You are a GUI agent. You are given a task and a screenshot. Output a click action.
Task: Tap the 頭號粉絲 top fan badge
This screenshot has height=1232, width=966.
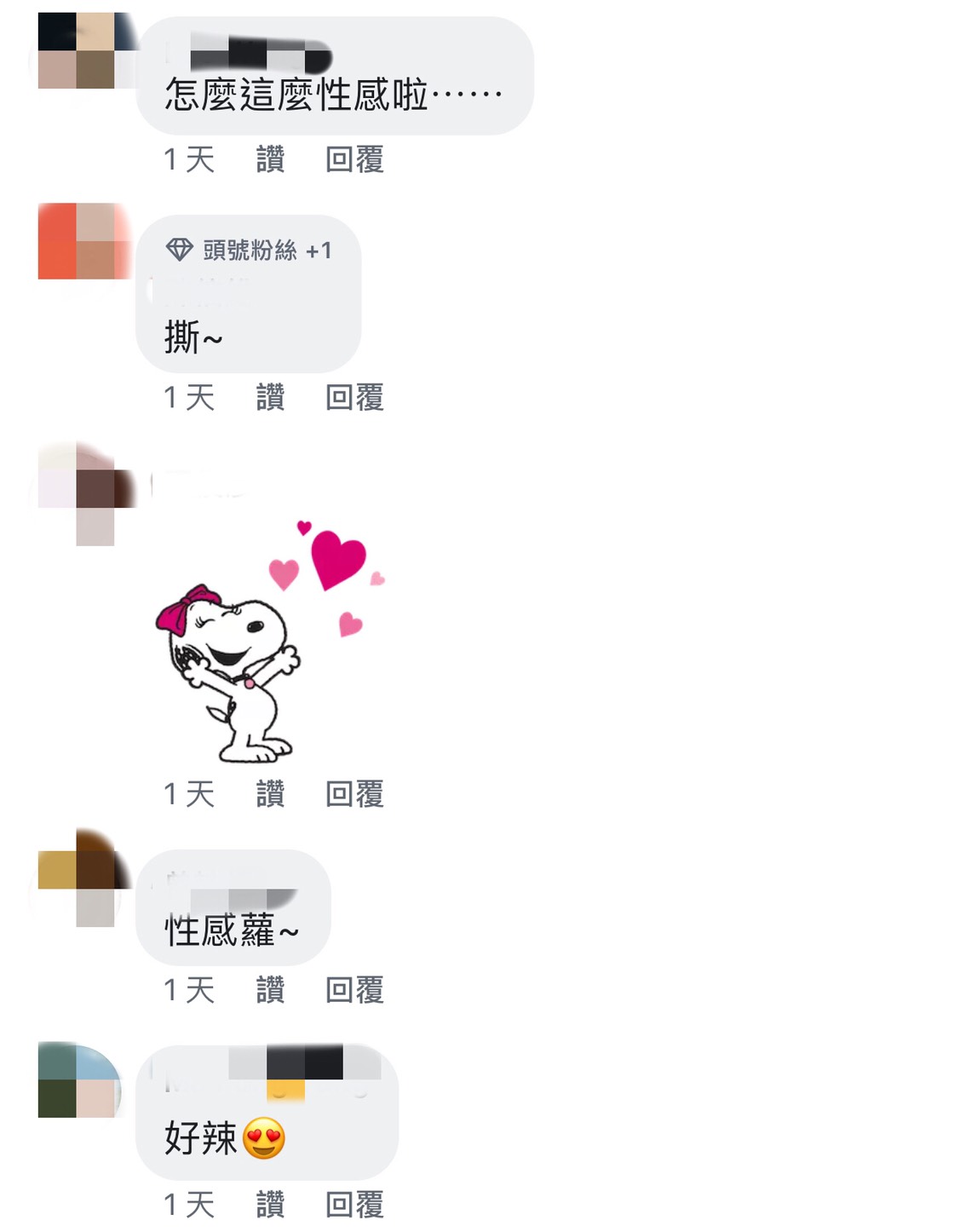(x=249, y=250)
